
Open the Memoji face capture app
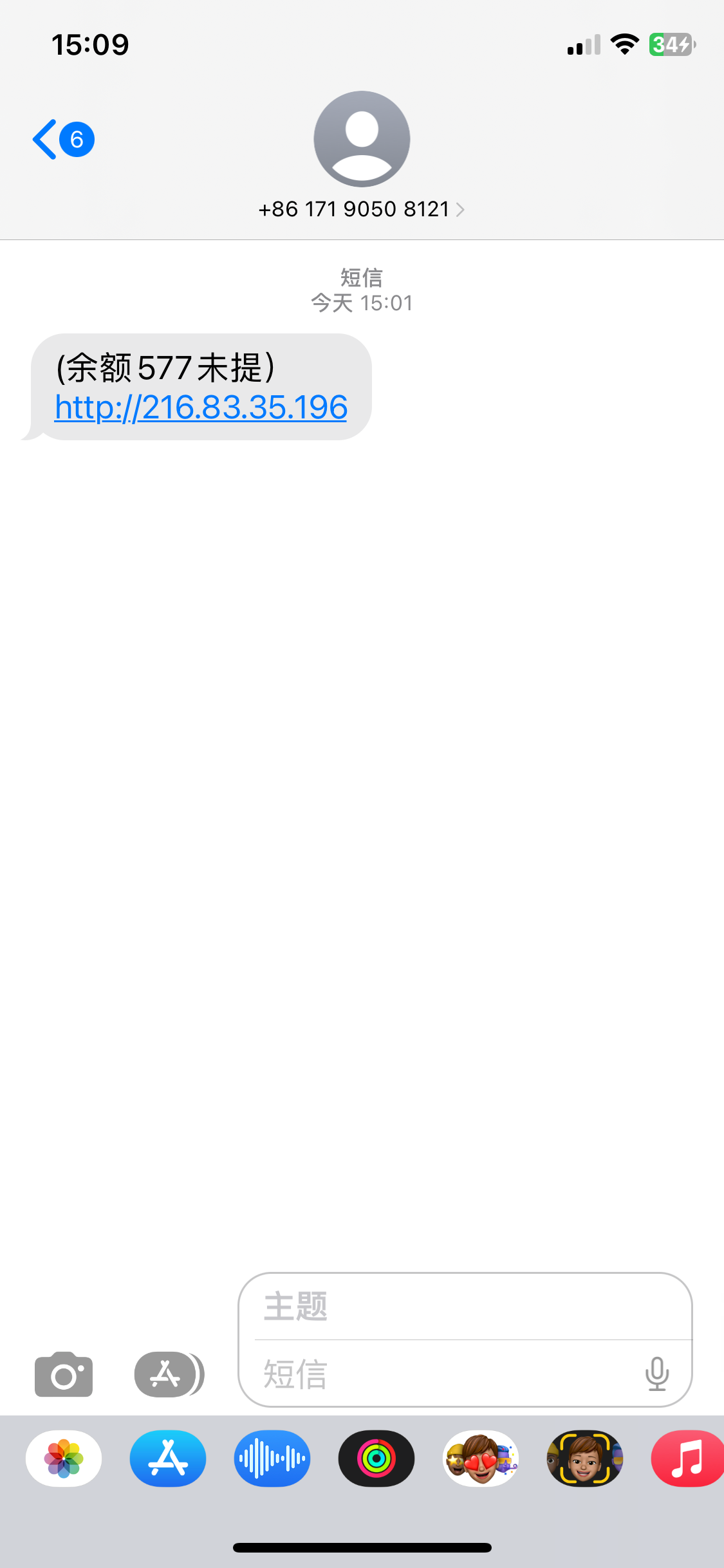(x=585, y=1459)
